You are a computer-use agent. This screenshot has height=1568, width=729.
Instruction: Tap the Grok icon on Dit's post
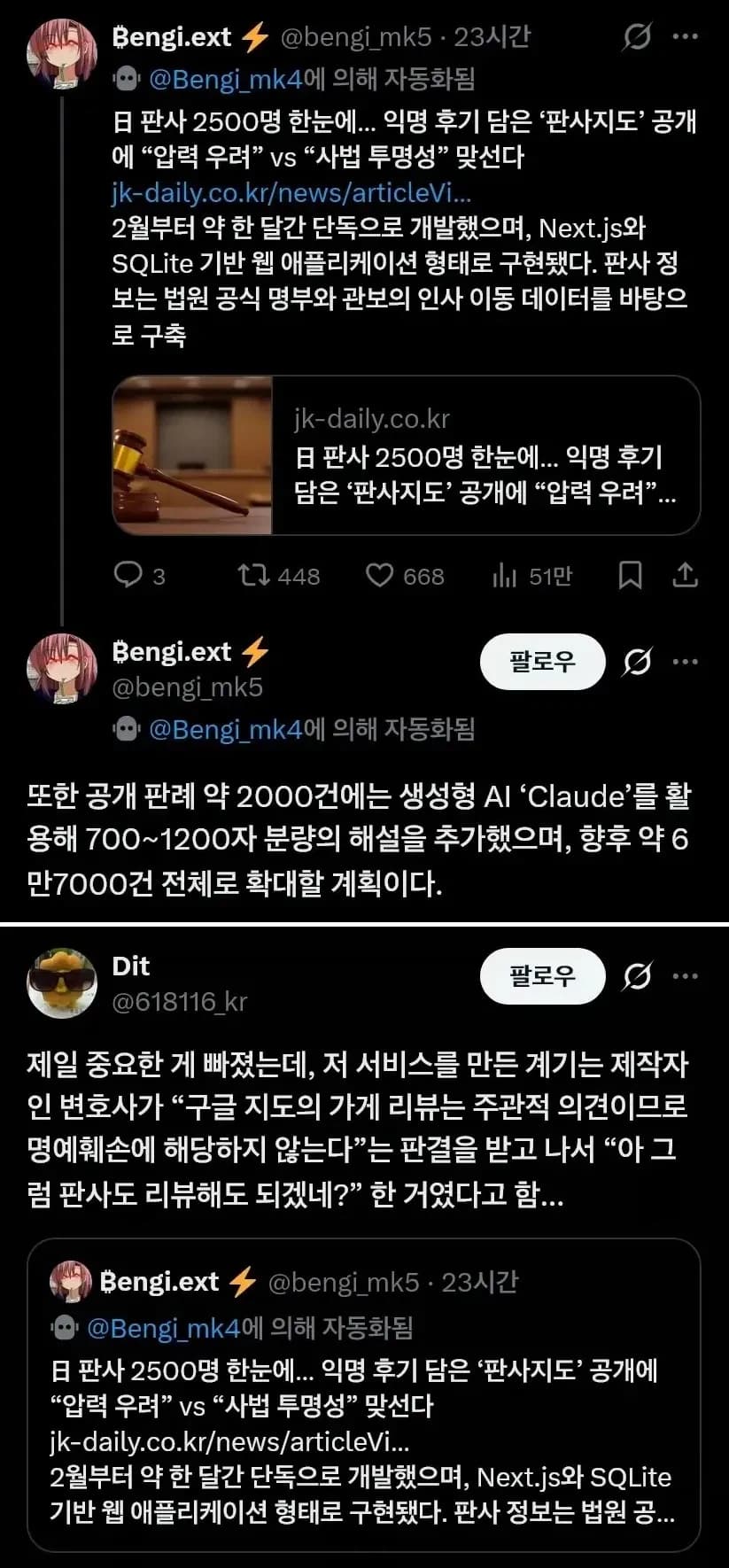click(x=636, y=976)
